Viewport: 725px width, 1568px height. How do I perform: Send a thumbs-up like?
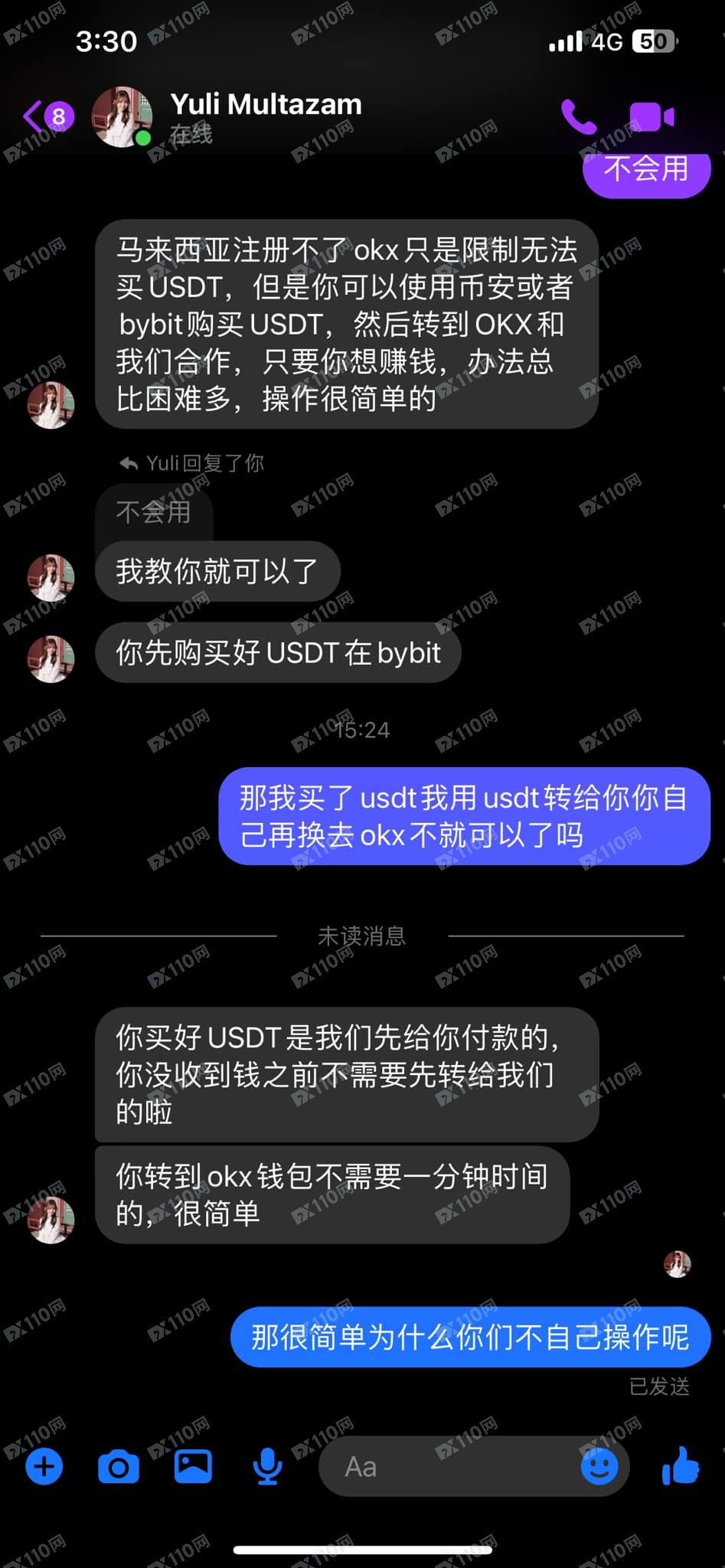[x=680, y=1465]
